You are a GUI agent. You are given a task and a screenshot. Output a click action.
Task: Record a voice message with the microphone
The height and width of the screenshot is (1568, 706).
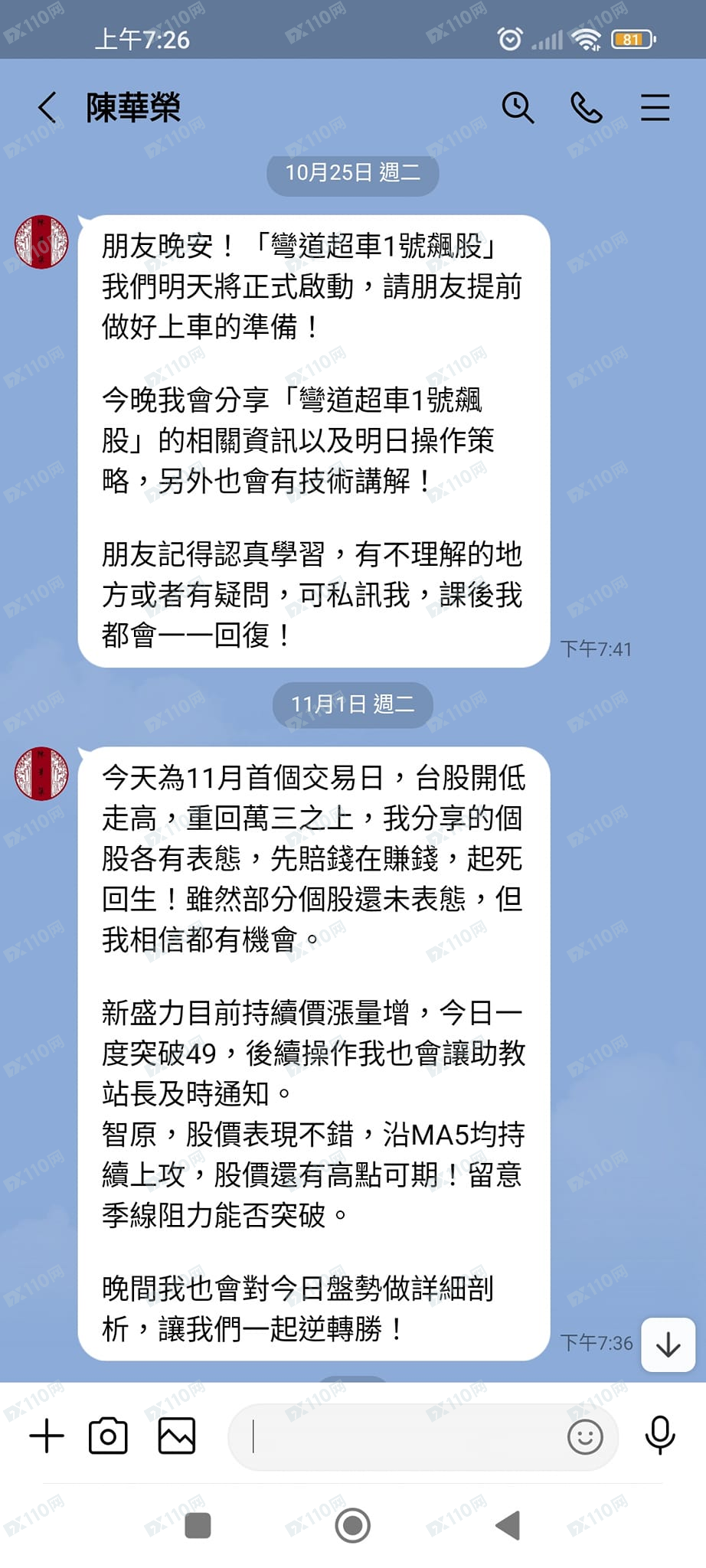click(659, 1436)
